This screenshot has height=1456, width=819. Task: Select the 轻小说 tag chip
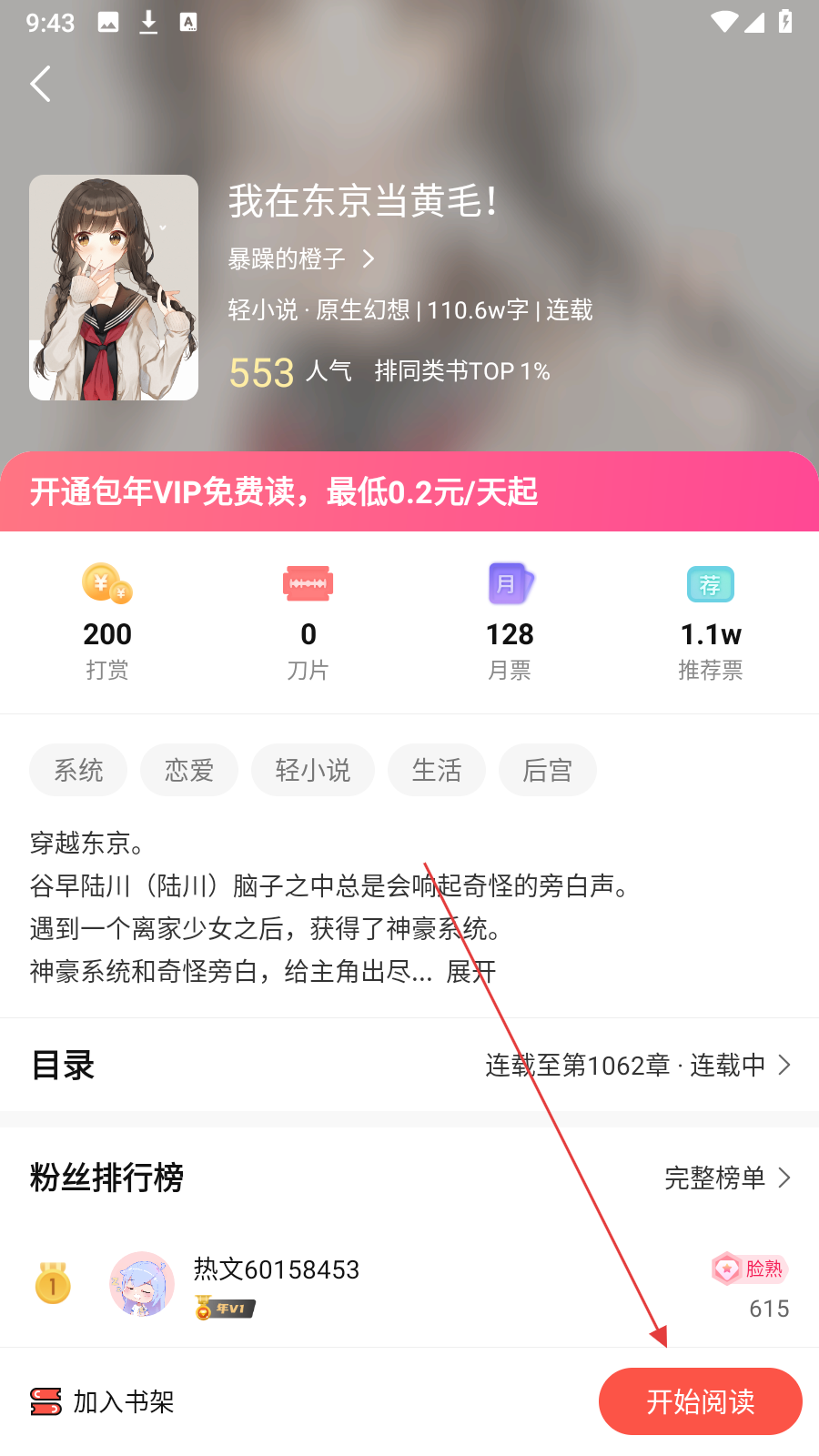tap(313, 770)
